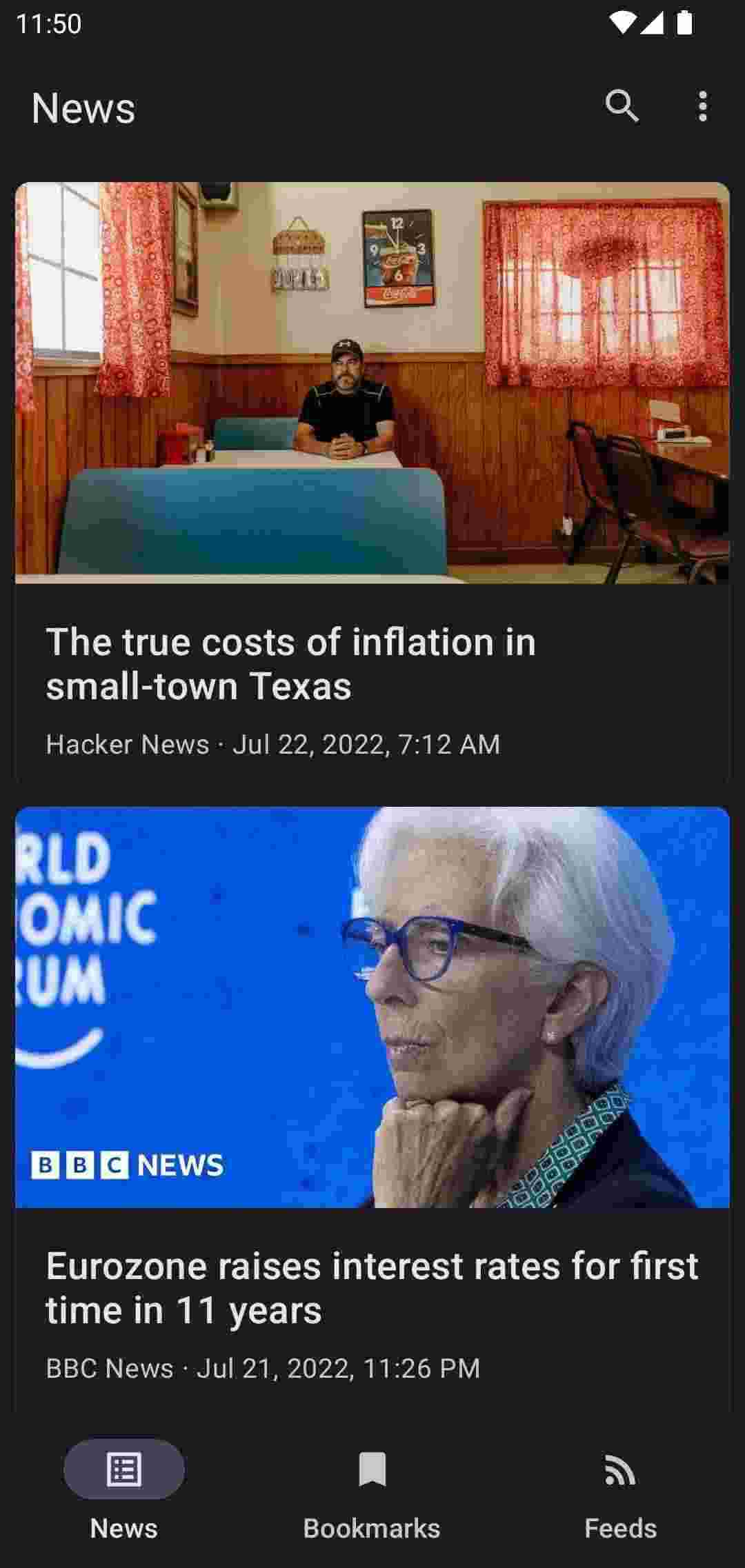The height and width of the screenshot is (1568, 745).
Task: Switch to the Bookmarks tab
Action: point(372,1489)
